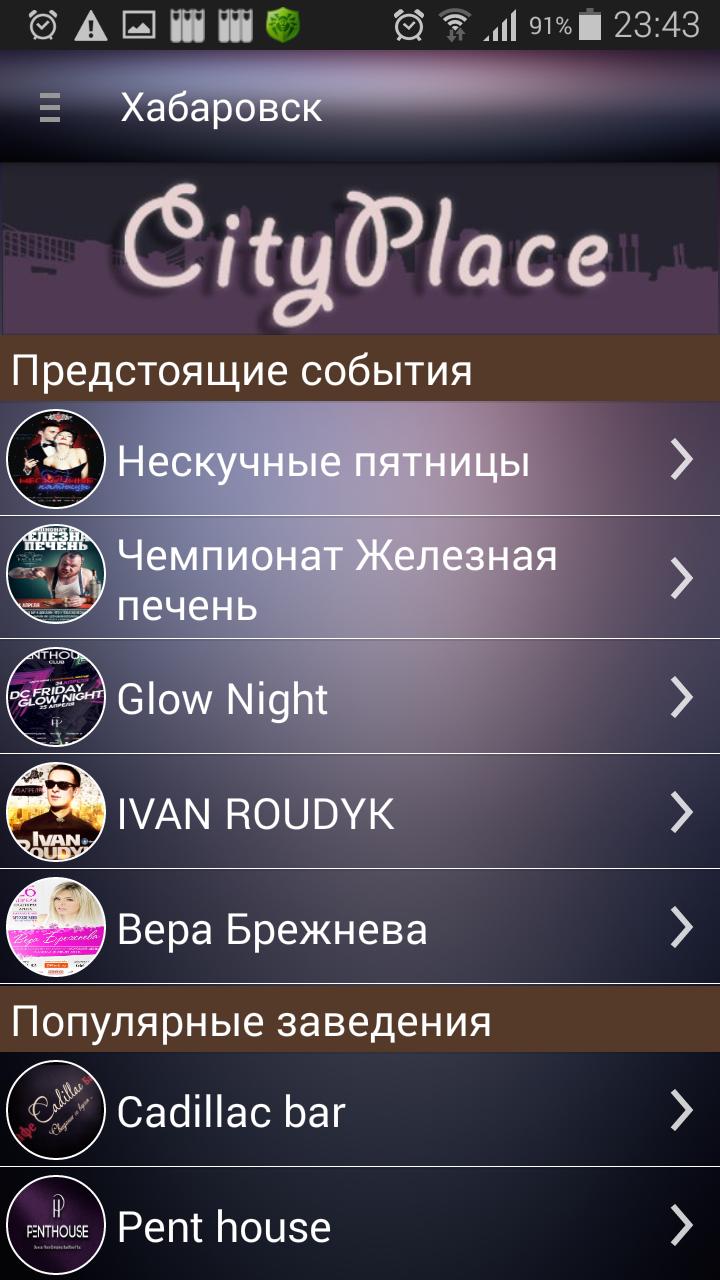Open the IVAN ROUDYK event

click(360, 812)
